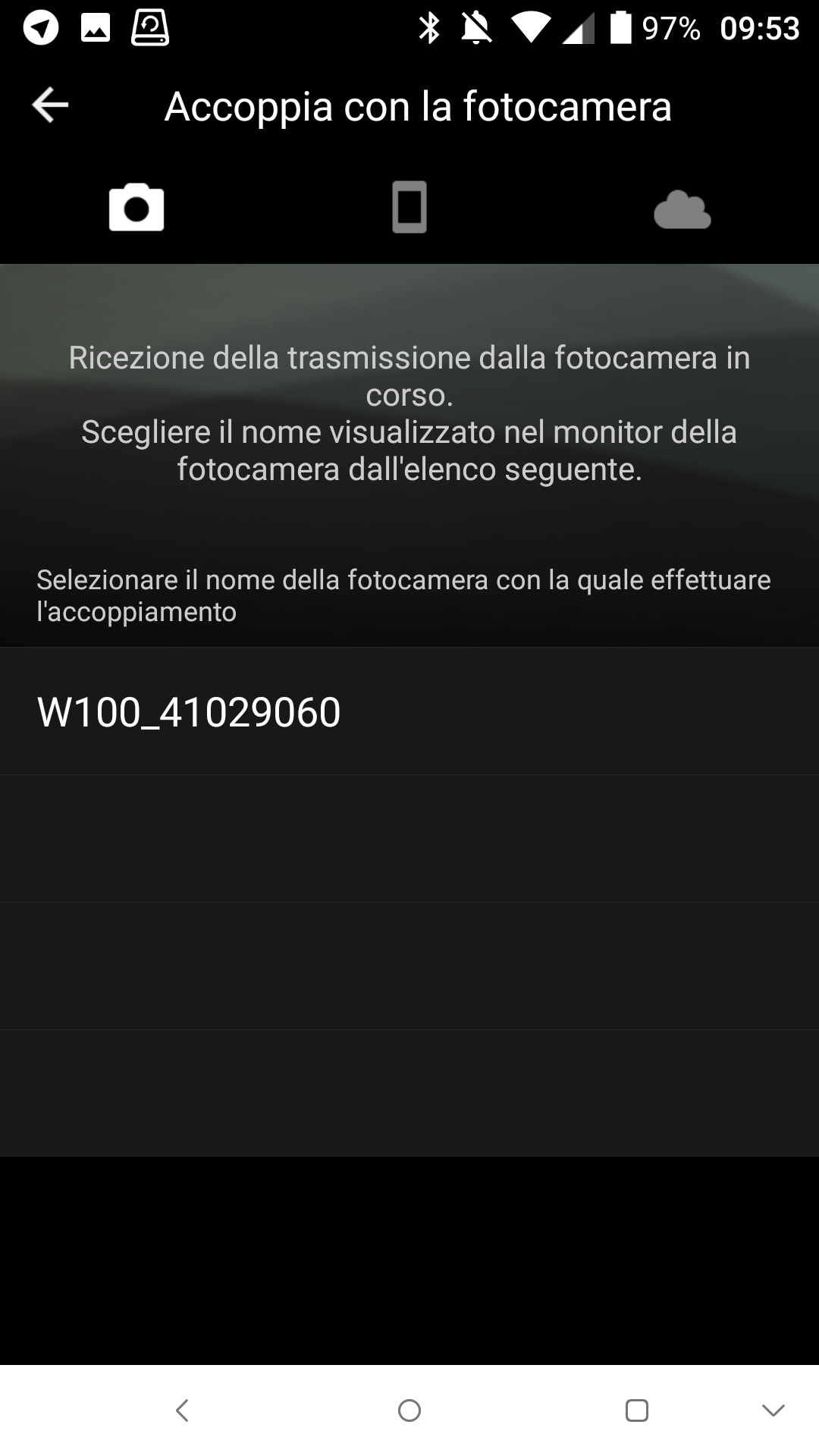Open the recent apps overview
The height and width of the screenshot is (1456, 819).
coord(636,1410)
